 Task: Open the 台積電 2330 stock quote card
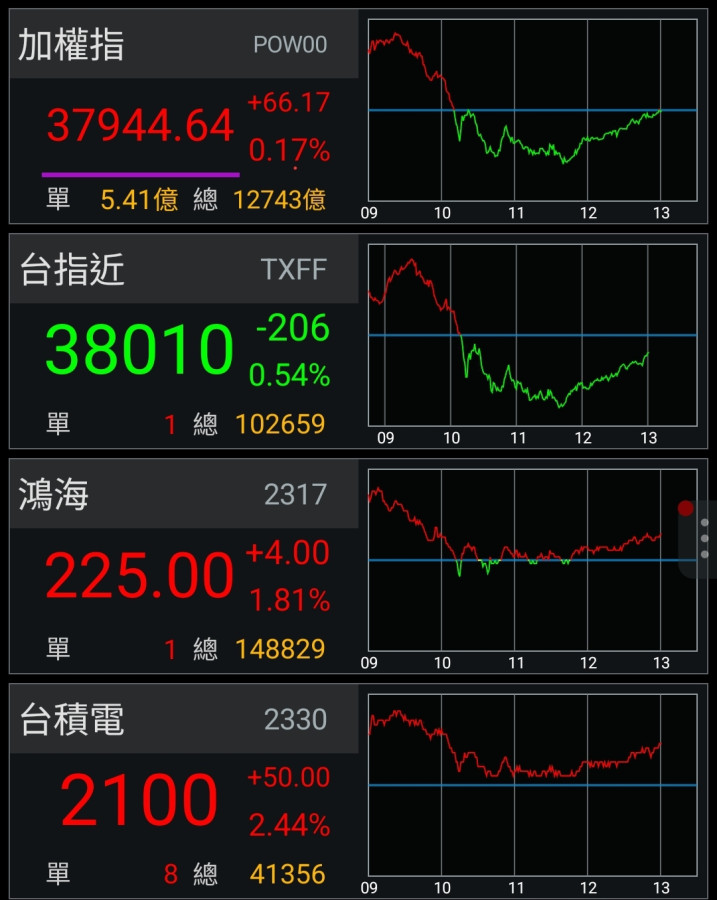point(184,792)
